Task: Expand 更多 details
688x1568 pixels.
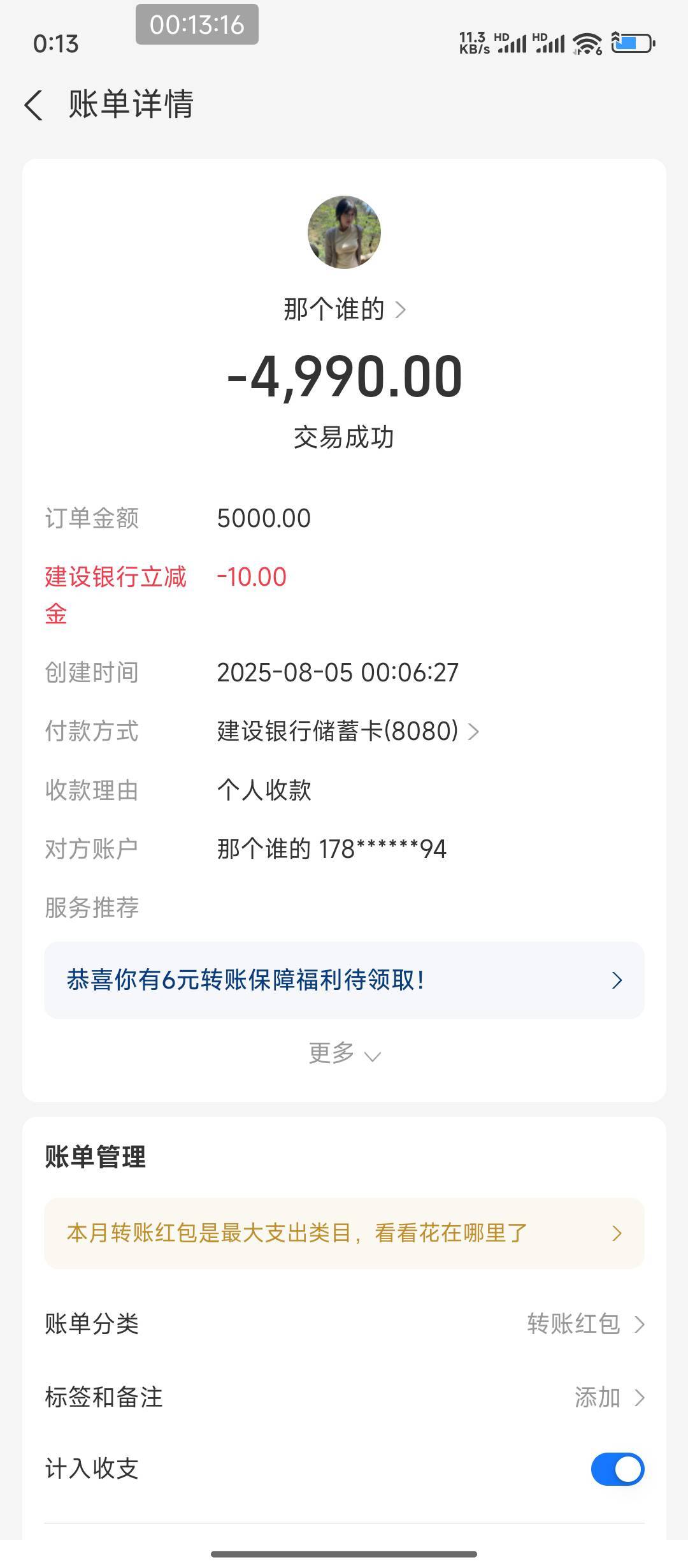Action: click(344, 1053)
